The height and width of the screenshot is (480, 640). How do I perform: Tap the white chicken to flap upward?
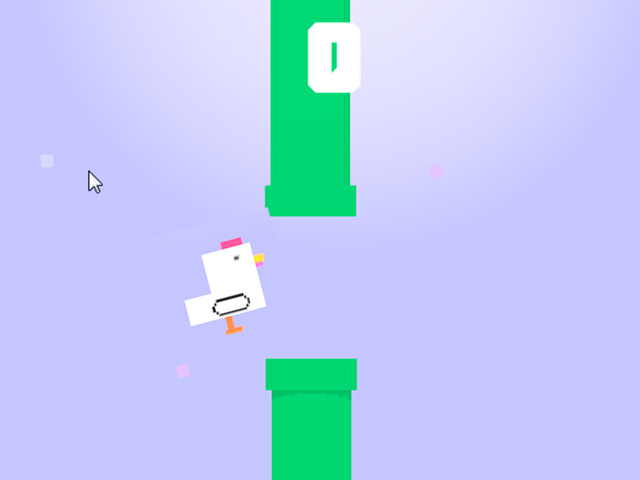229,285
